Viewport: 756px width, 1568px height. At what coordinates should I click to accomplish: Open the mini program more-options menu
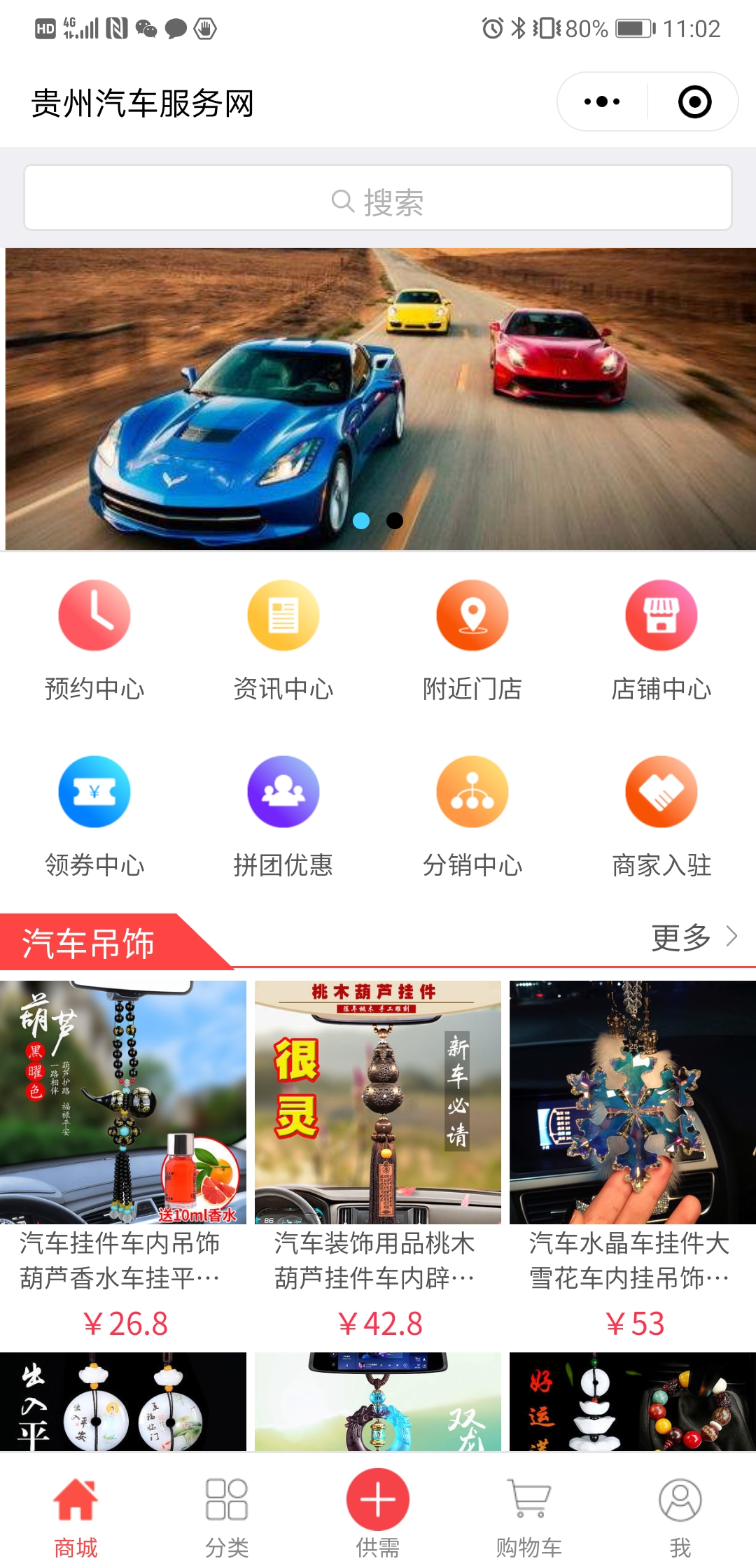coord(602,102)
